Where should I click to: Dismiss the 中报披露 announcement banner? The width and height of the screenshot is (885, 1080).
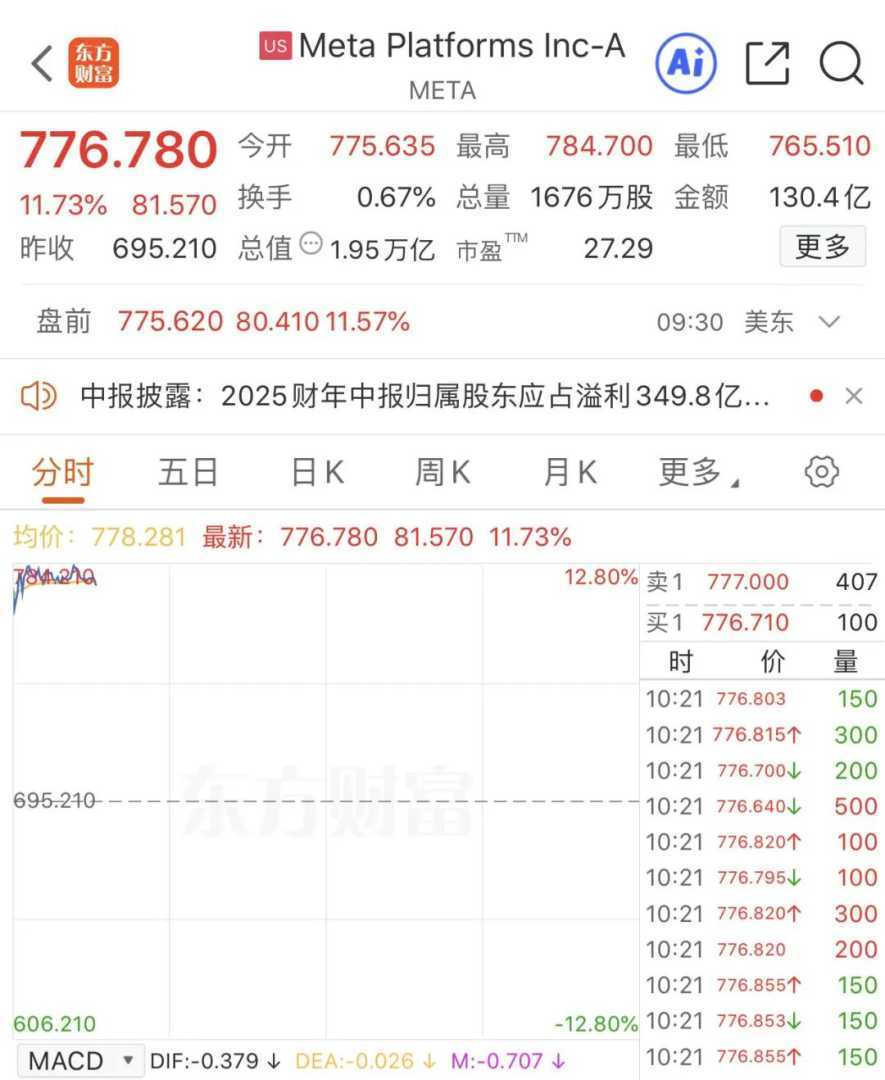coord(853,397)
